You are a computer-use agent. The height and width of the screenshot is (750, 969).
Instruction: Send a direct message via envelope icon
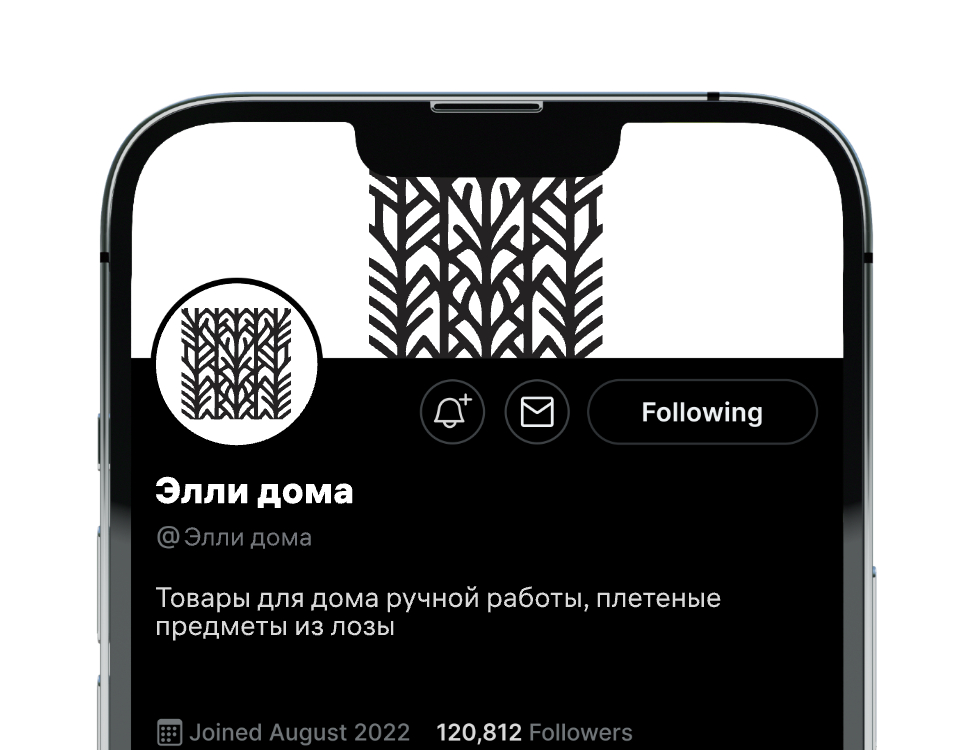(537, 411)
